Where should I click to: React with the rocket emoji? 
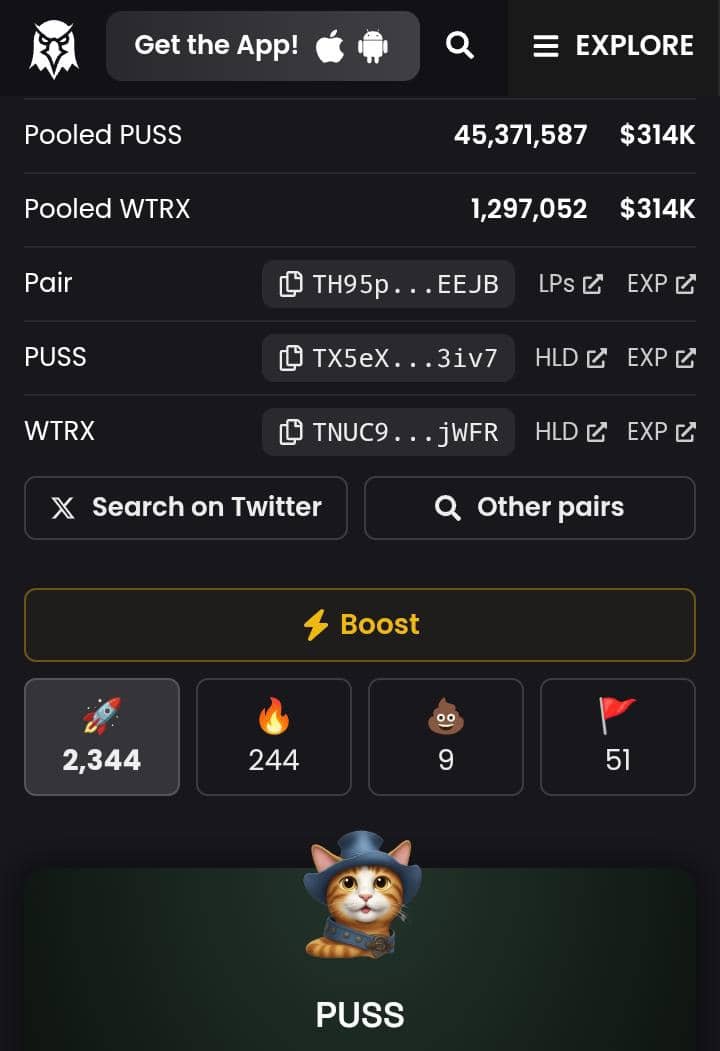point(102,737)
